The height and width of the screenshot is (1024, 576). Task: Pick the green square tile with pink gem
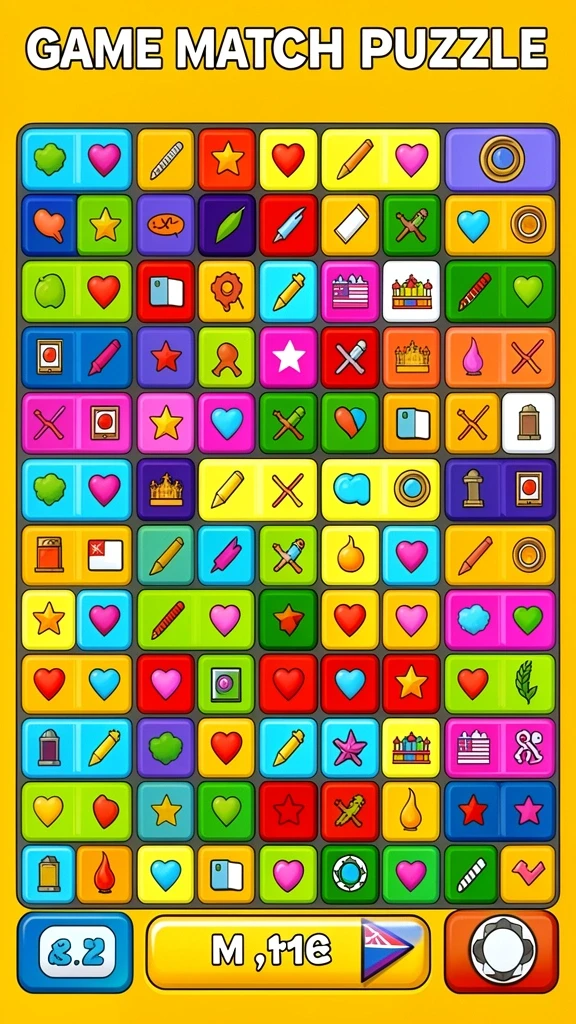[x=227, y=684]
